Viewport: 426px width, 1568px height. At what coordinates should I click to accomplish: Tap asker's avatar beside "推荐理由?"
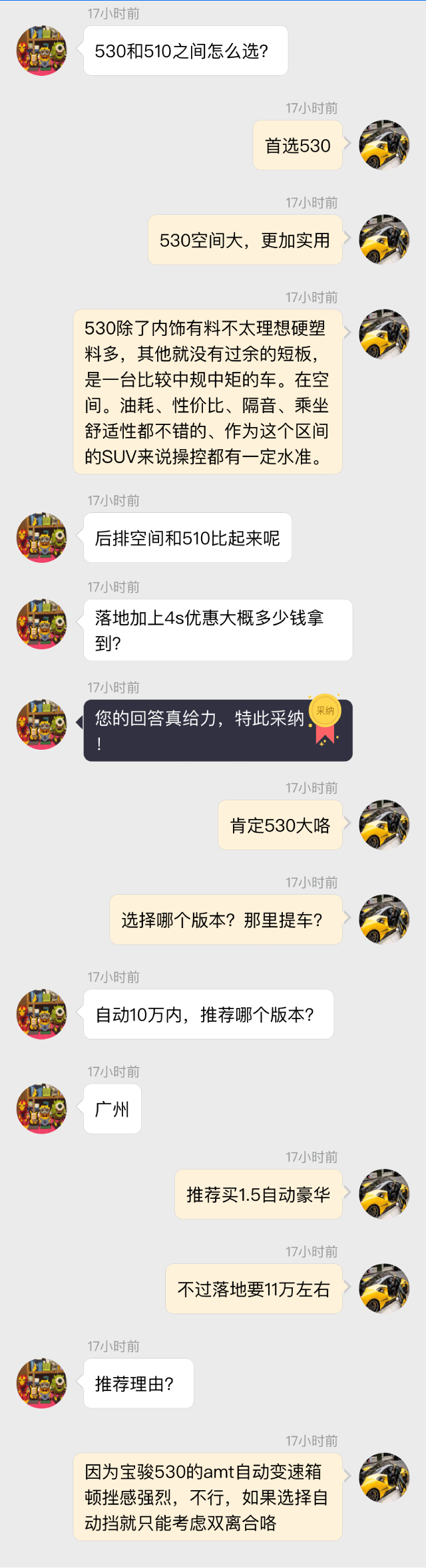coord(41,1383)
